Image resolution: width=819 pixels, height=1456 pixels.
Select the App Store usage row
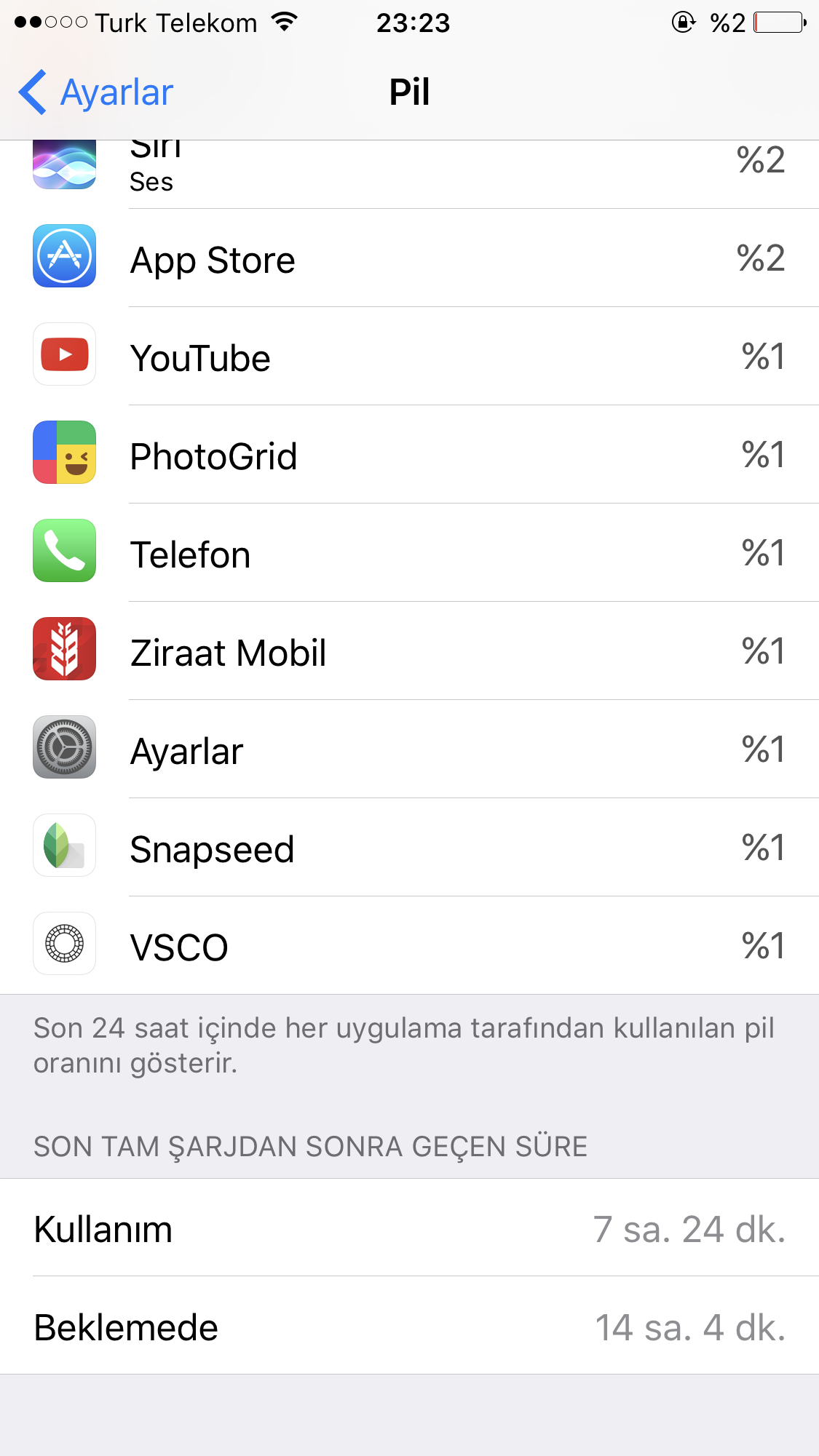click(408, 259)
